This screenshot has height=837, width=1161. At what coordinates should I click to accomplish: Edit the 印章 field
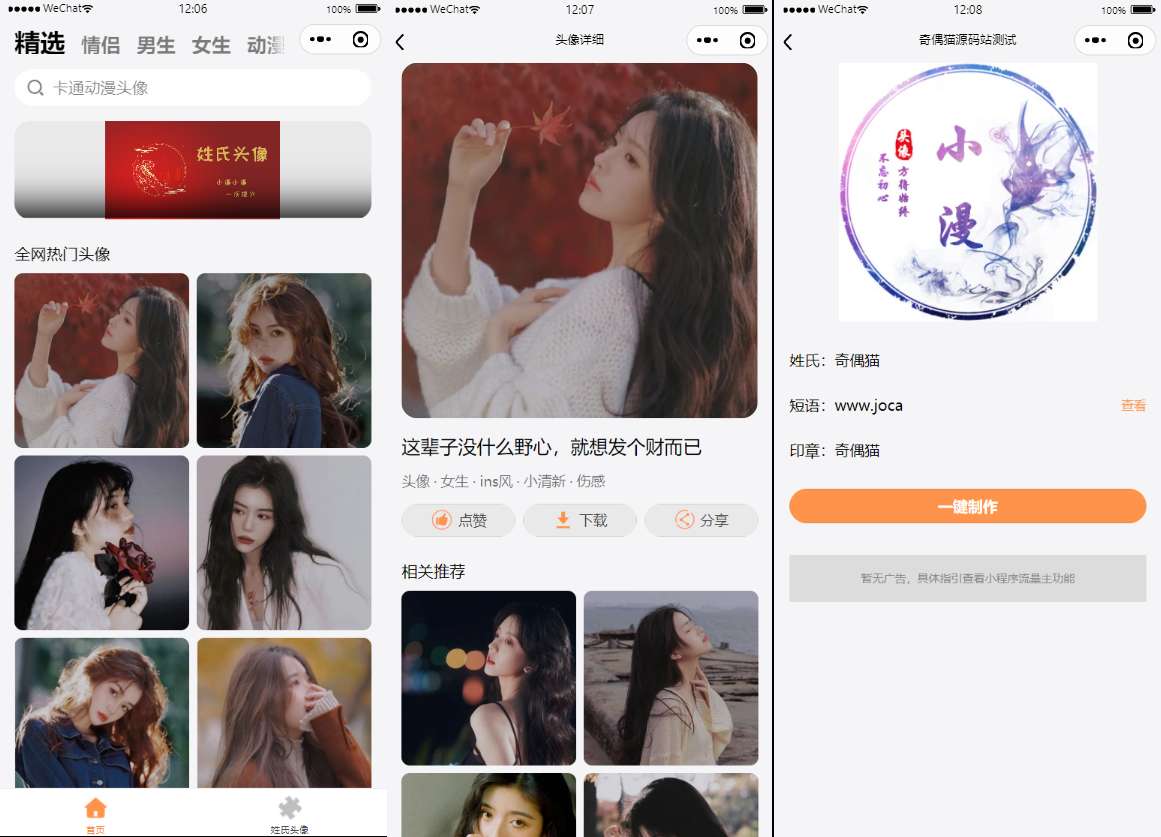(x=900, y=451)
